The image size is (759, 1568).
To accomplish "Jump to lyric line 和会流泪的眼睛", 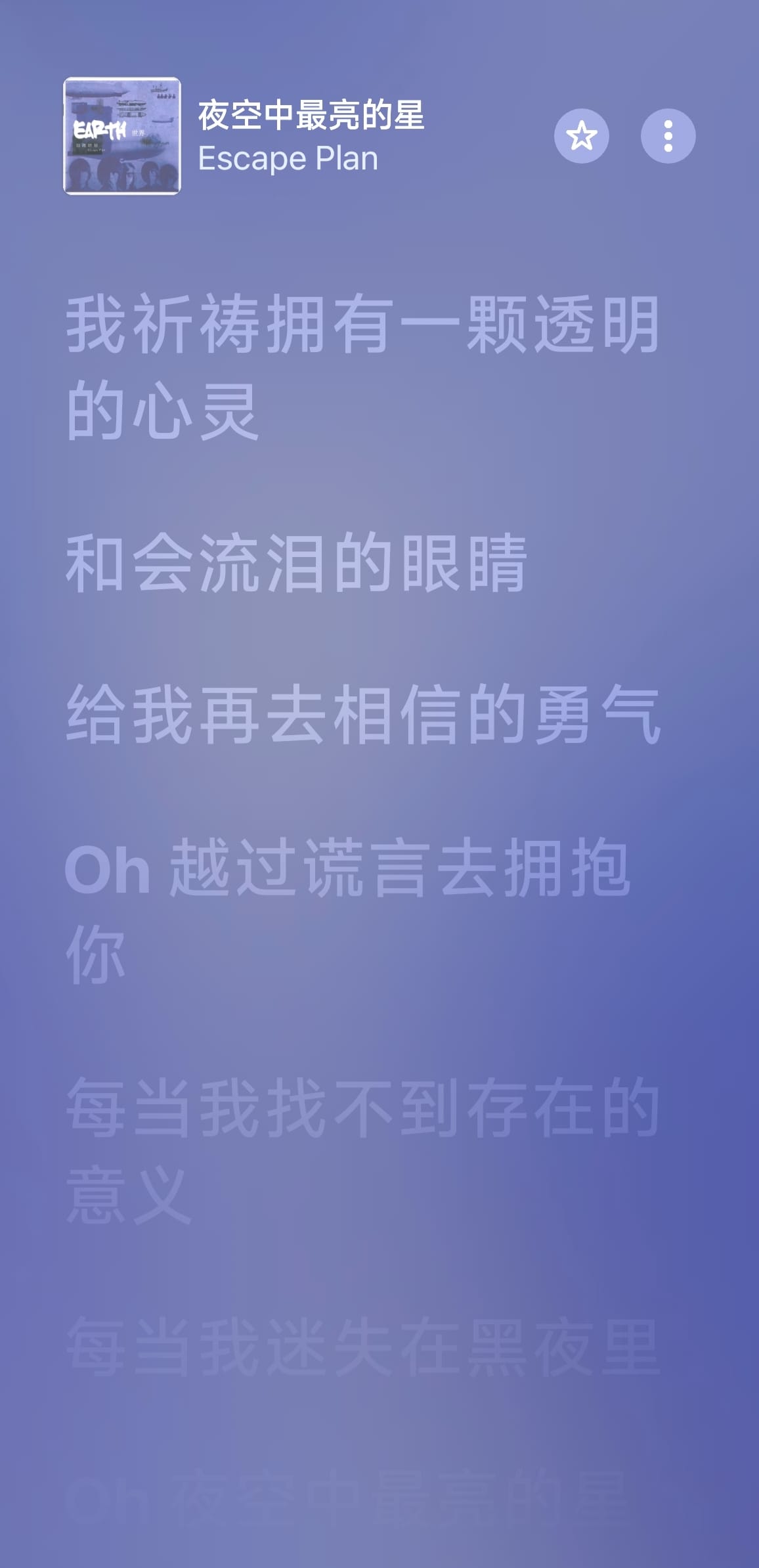I will [296, 563].
